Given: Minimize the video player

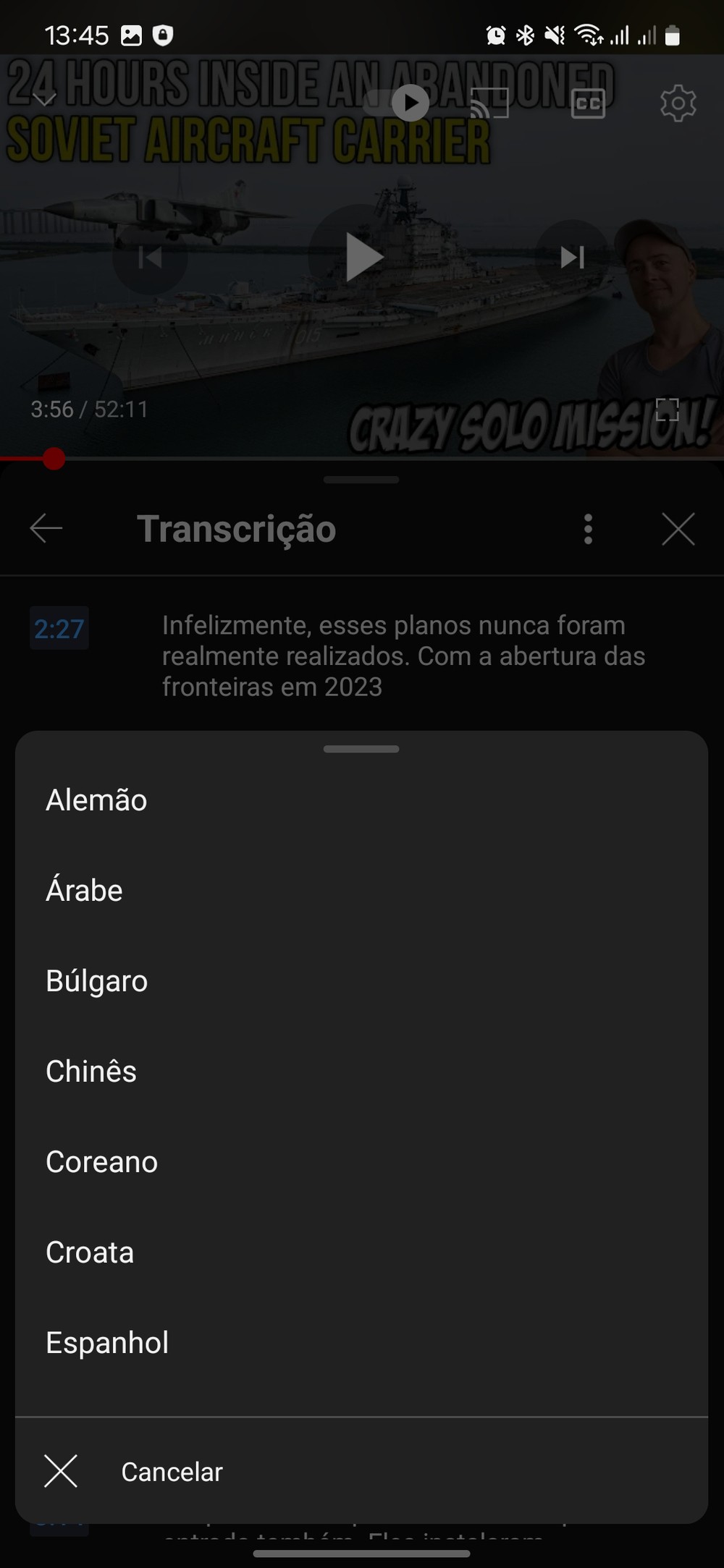Looking at the screenshot, I should point(45,99).
